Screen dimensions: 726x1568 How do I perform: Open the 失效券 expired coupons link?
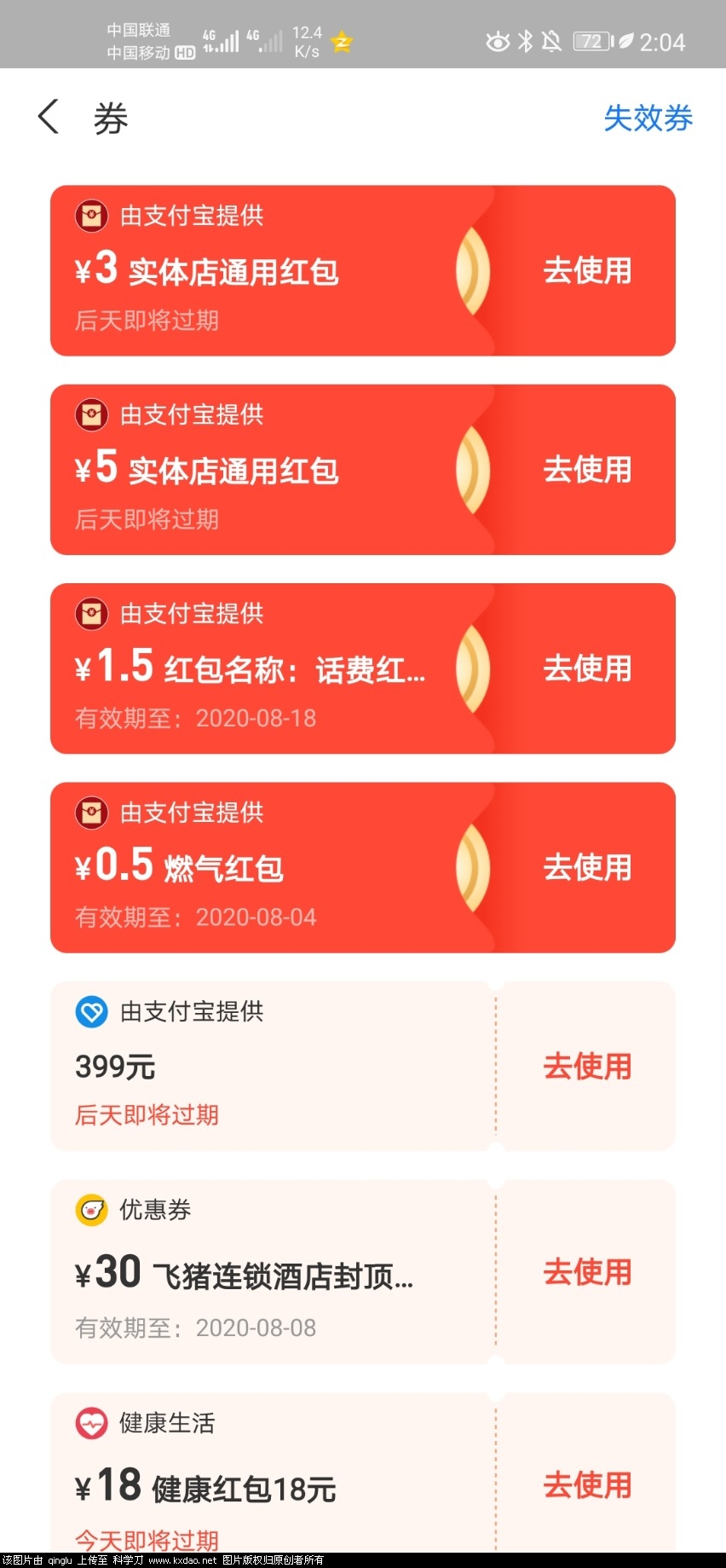tap(648, 118)
